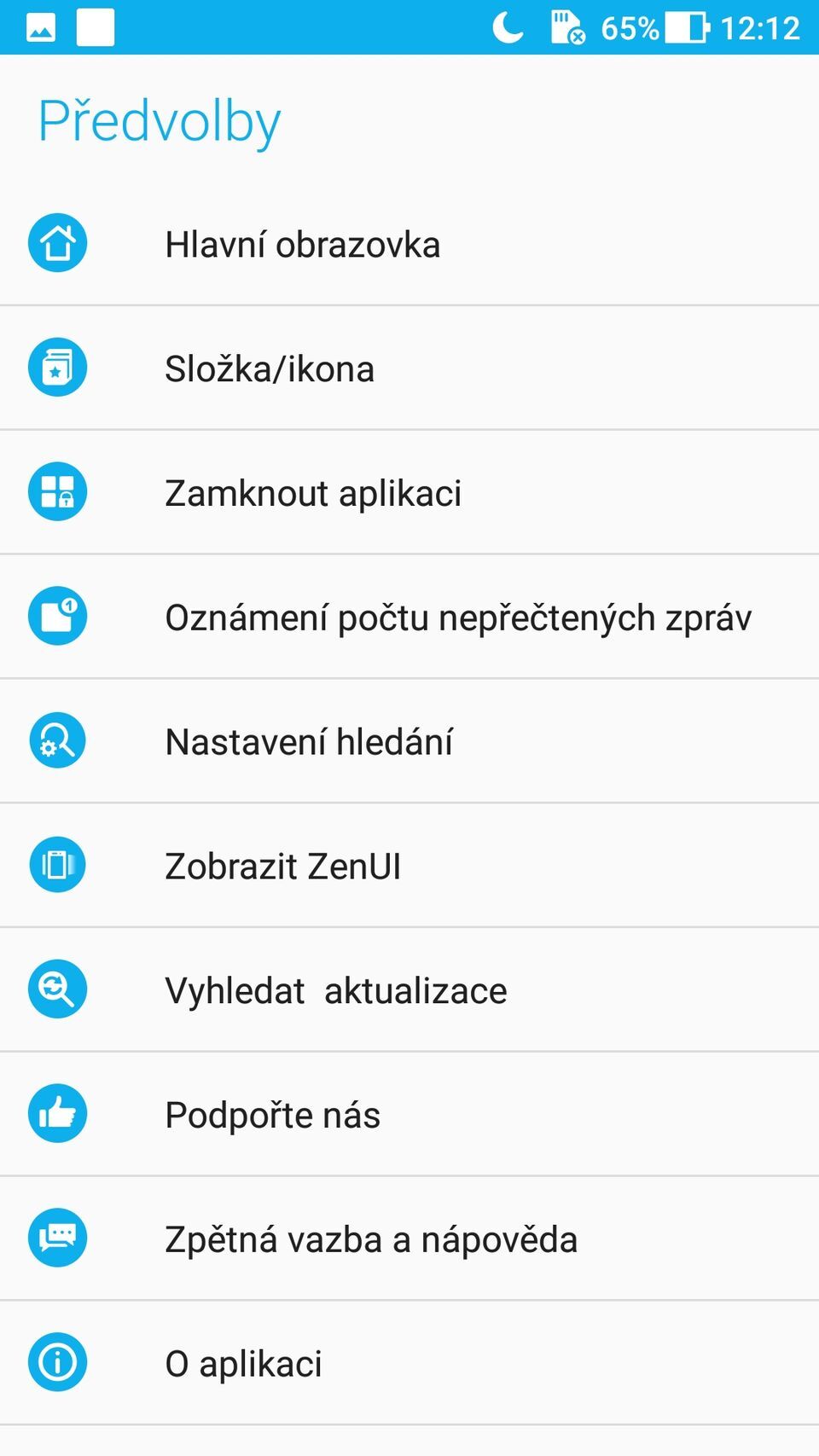The image size is (819, 1456).
Task: Select the Vyhledat aktualizace magnifier icon
Action: (56, 989)
